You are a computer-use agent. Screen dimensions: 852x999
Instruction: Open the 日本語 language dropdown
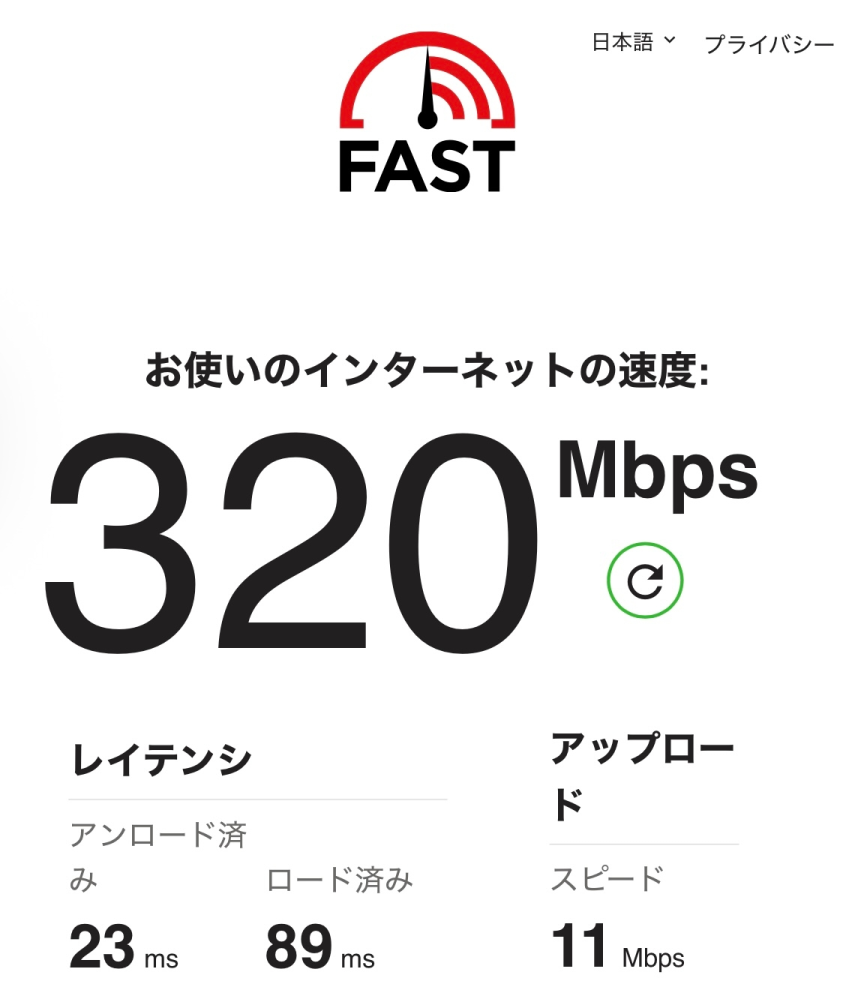633,42
